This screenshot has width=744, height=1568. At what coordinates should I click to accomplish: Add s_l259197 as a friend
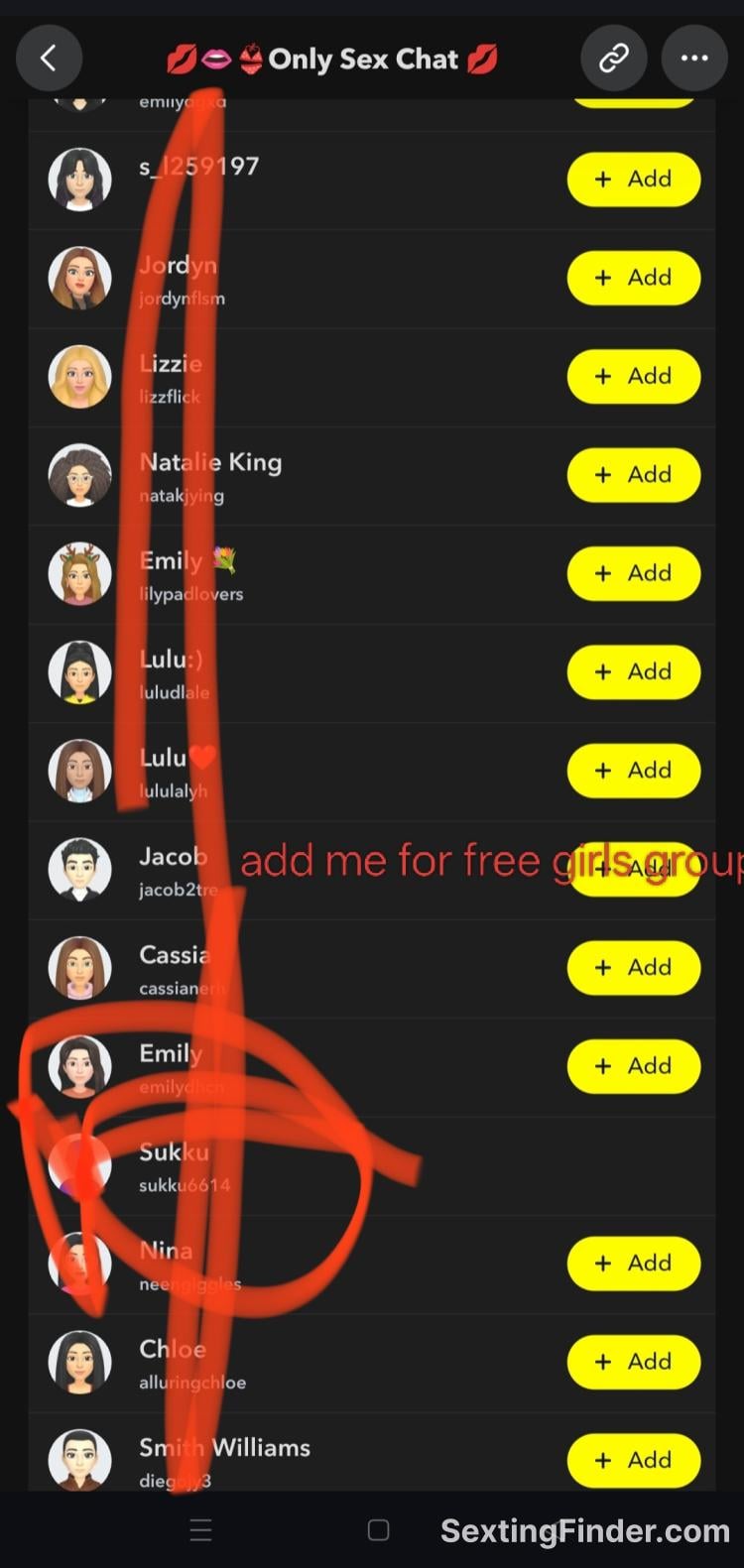[633, 180]
